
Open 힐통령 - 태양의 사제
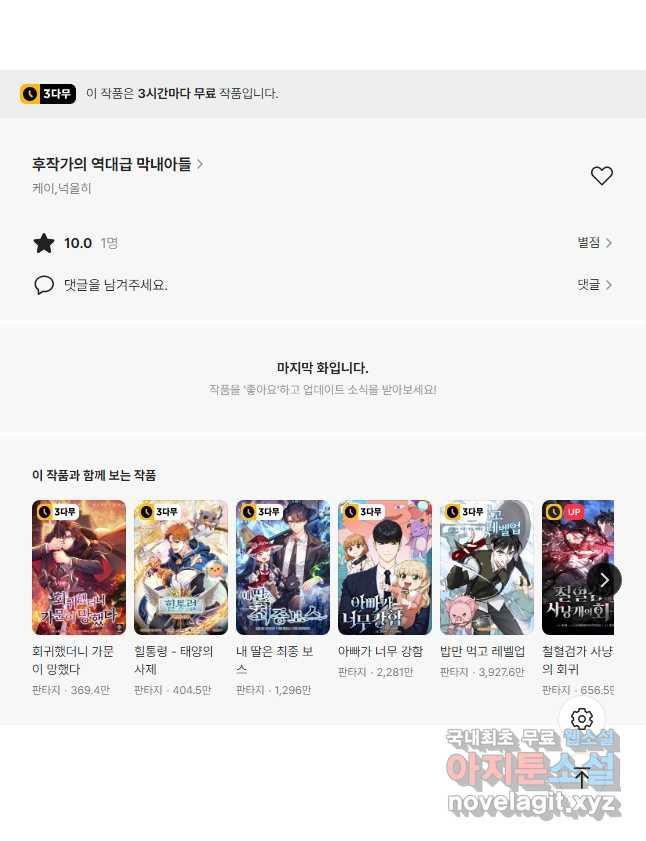point(181,568)
